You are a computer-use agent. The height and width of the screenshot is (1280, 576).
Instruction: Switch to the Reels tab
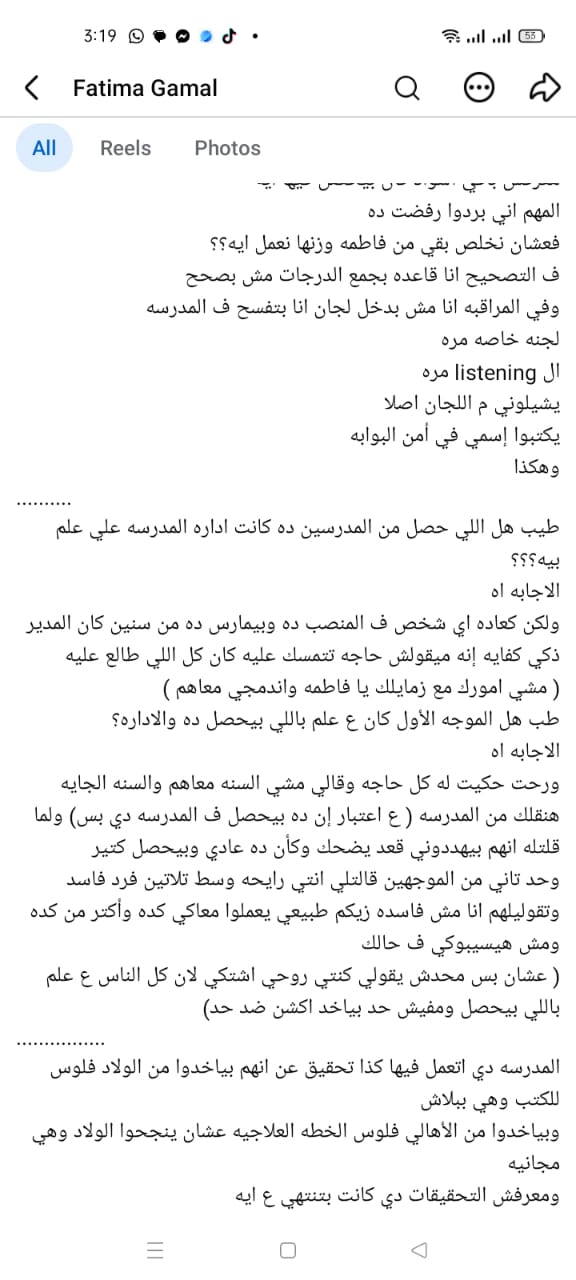coord(125,148)
